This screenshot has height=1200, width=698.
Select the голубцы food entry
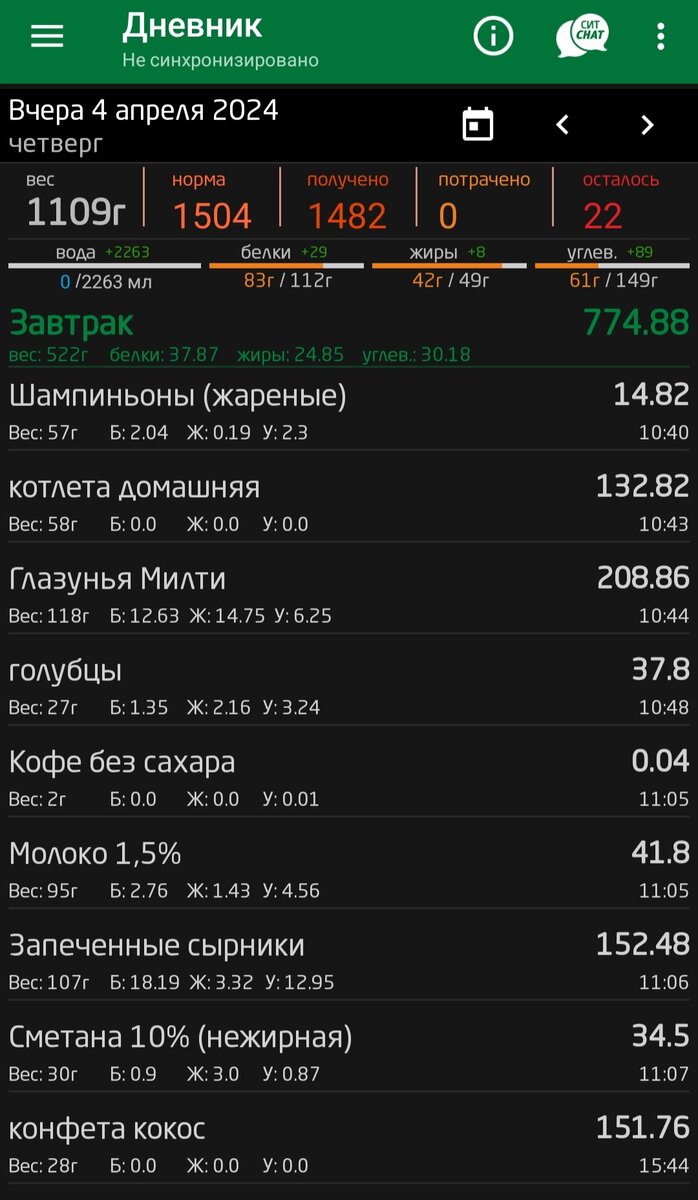(348, 687)
